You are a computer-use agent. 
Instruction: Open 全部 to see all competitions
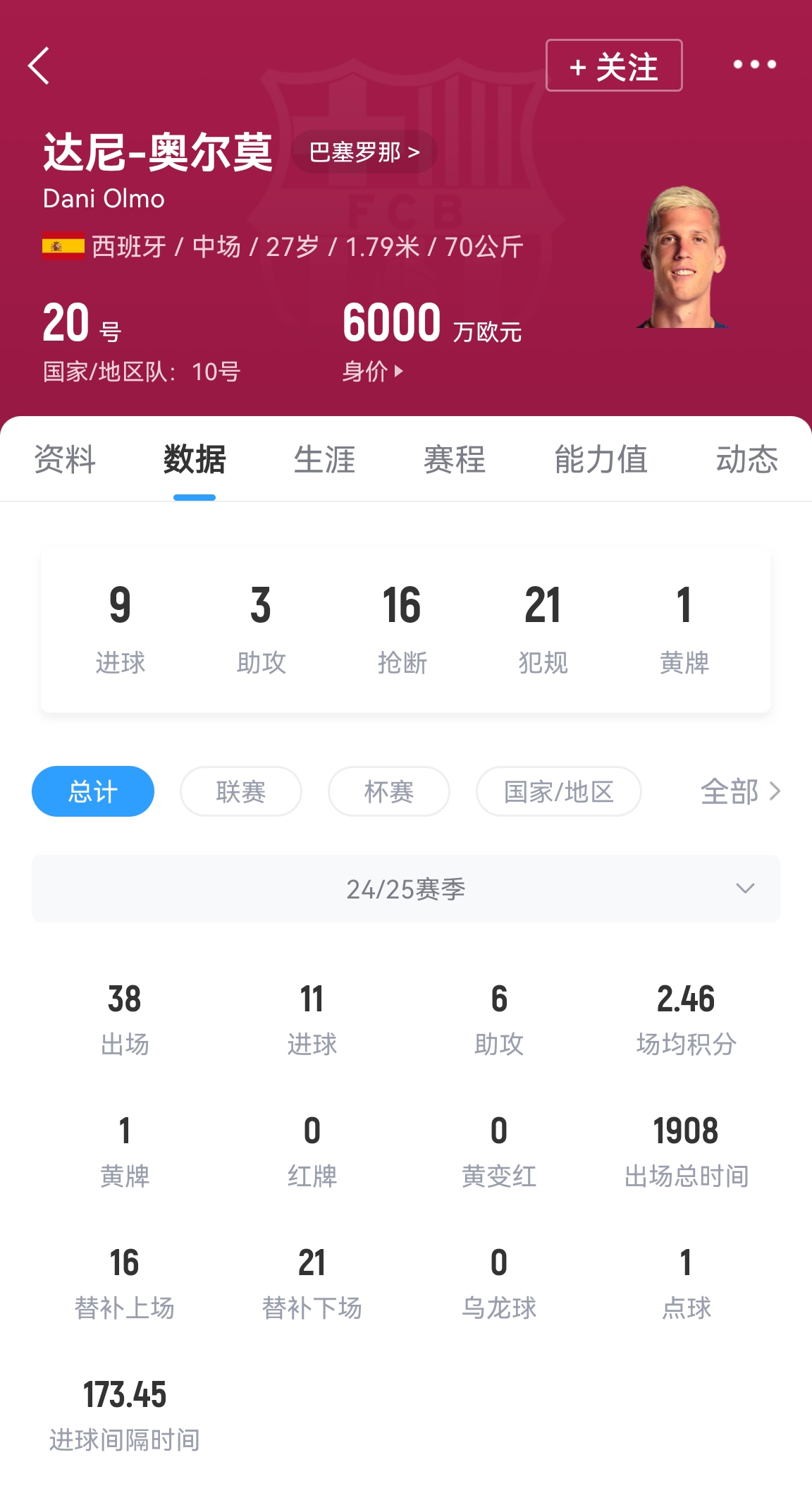tap(740, 791)
